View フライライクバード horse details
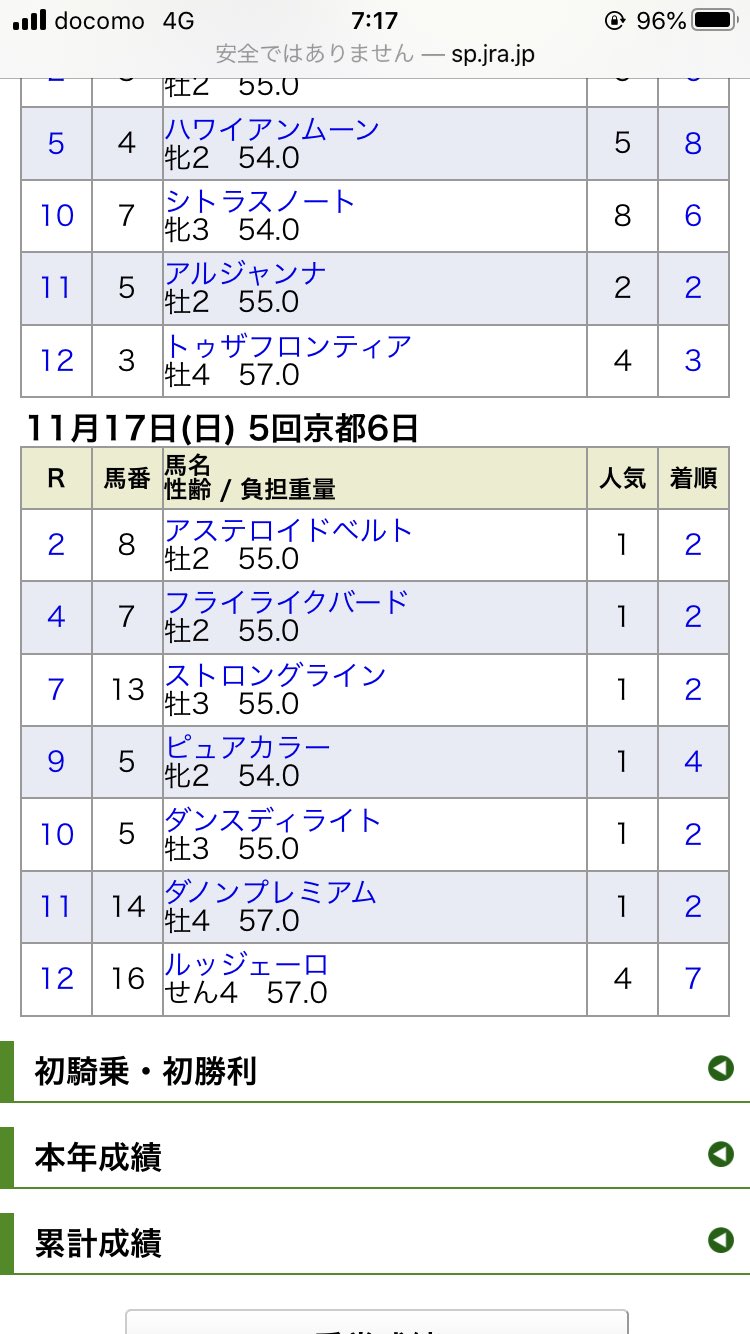The height and width of the screenshot is (1334, 750). click(x=286, y=603)
